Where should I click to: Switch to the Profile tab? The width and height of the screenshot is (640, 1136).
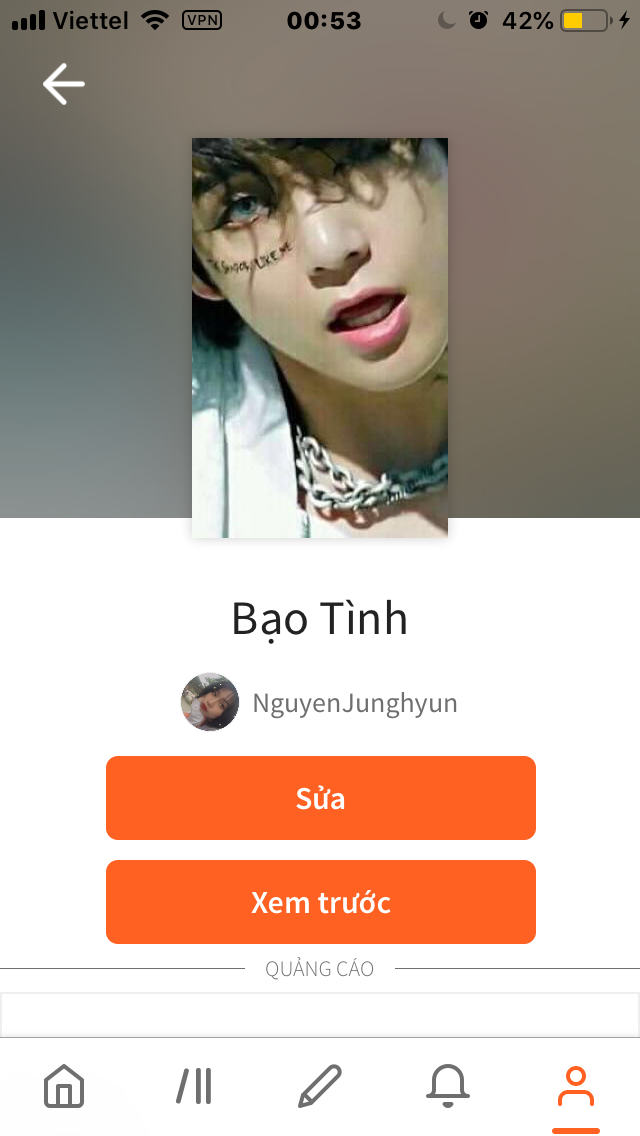click(575, 1086)
